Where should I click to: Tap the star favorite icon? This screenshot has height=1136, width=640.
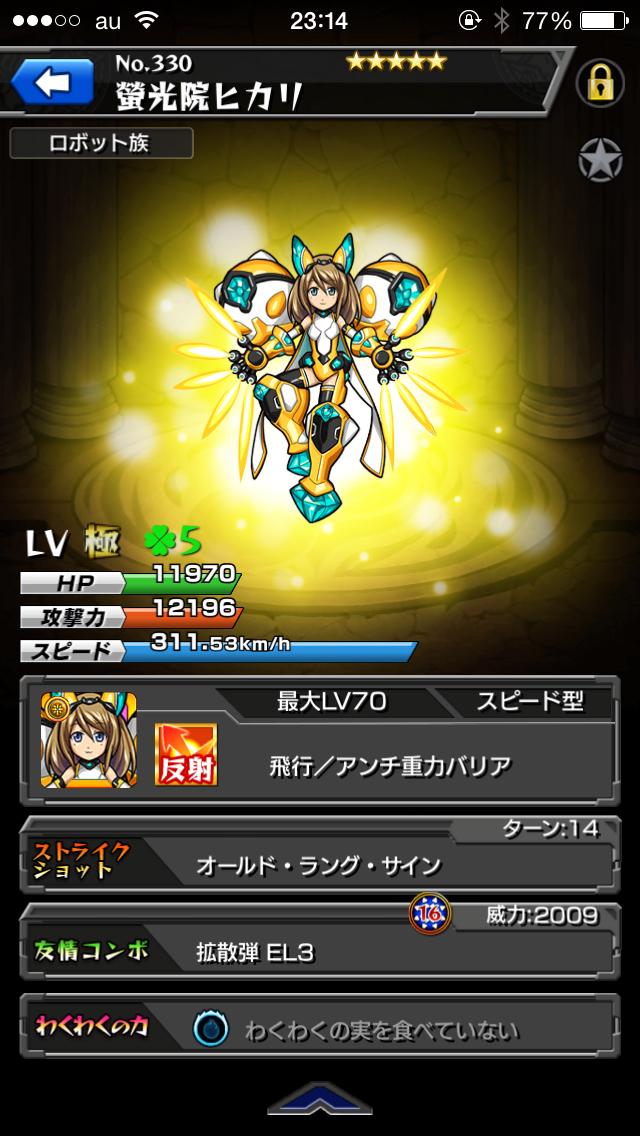(x=599, y=160)
